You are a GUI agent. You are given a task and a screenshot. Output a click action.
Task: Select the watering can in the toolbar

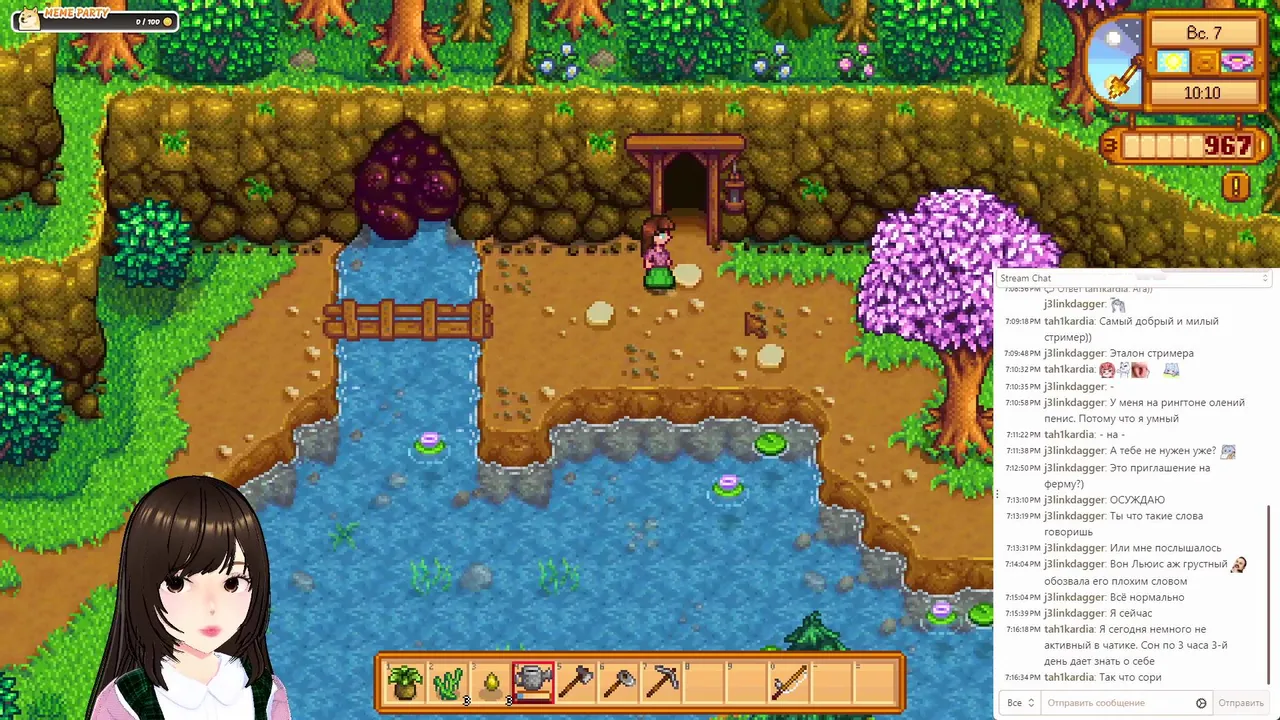tap(533, 683)
